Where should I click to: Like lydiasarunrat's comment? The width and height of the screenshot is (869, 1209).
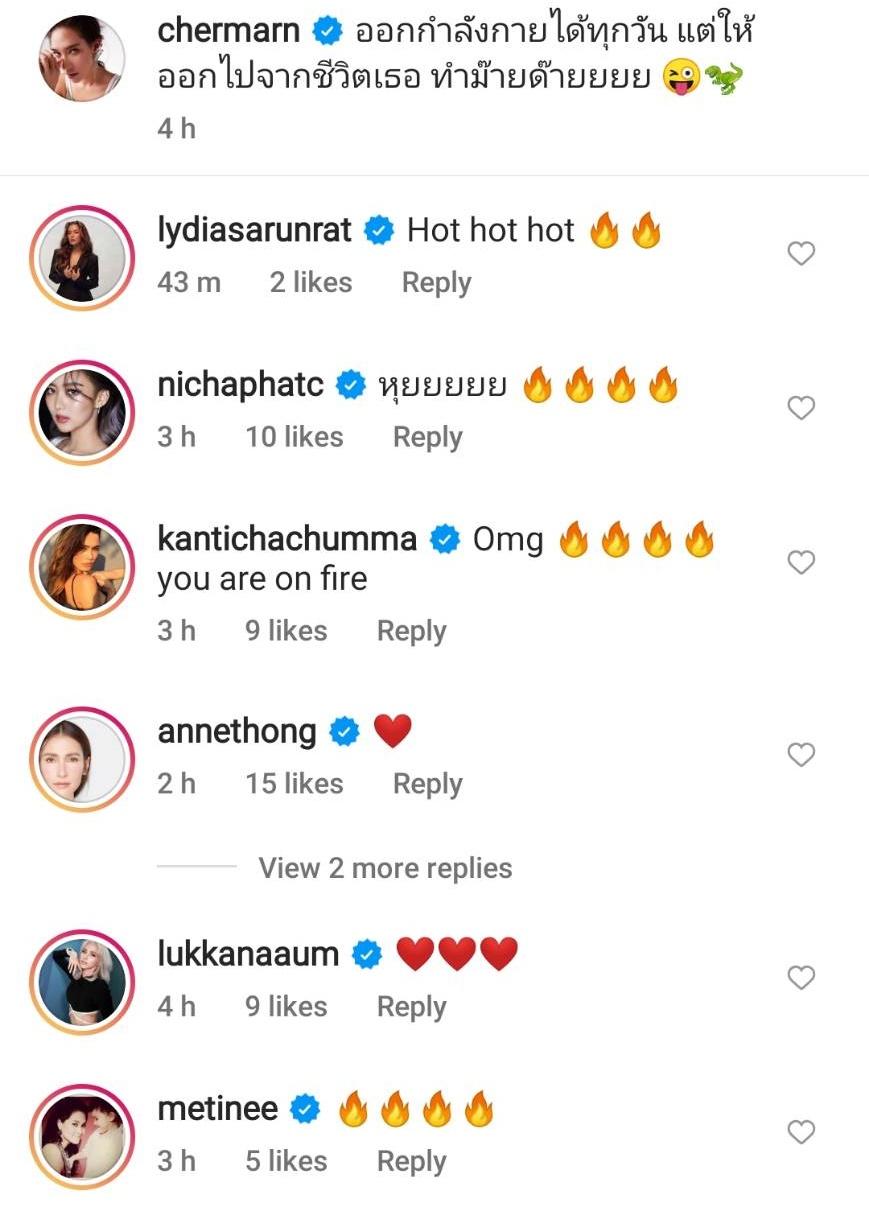pyautogui.click(x=801, y=254)
